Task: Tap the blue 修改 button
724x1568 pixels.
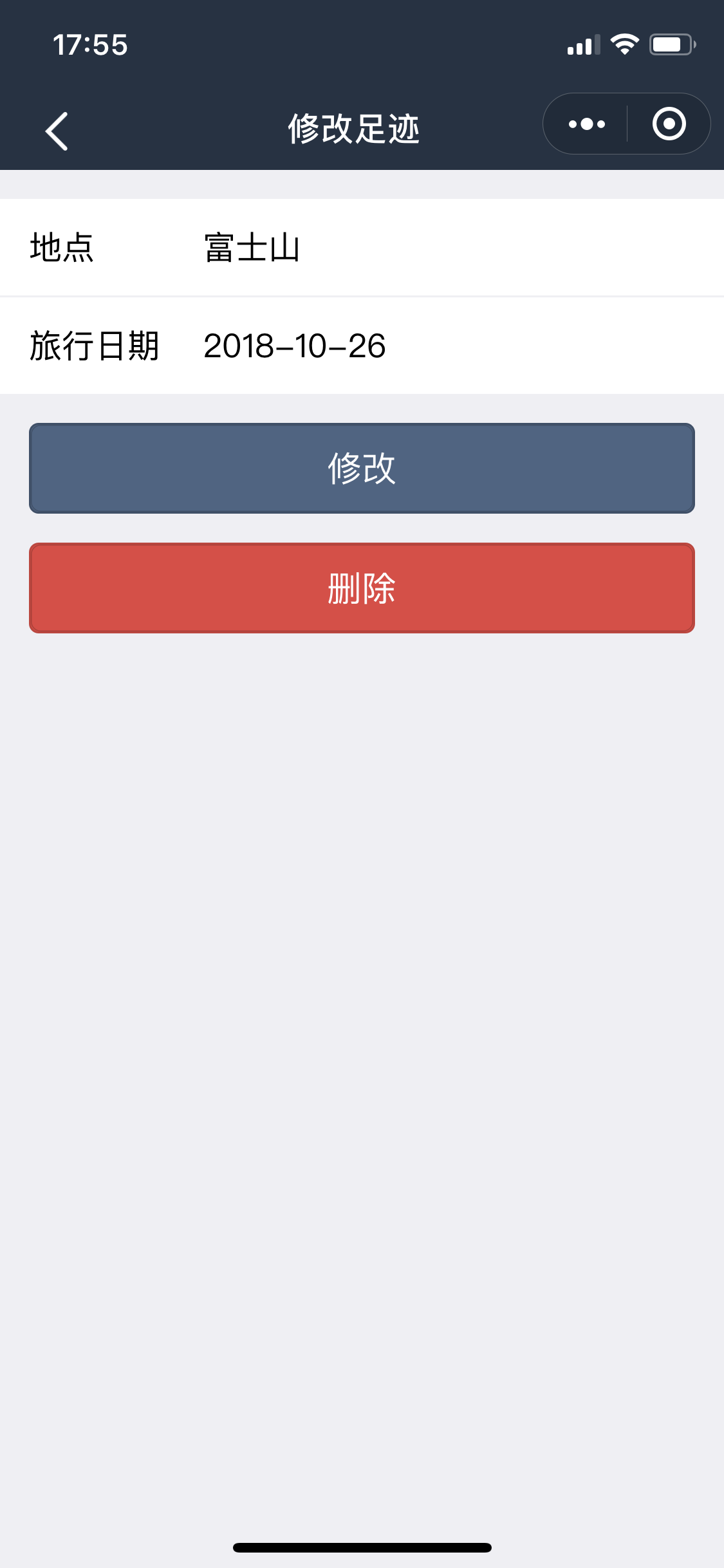Action: 362,468
